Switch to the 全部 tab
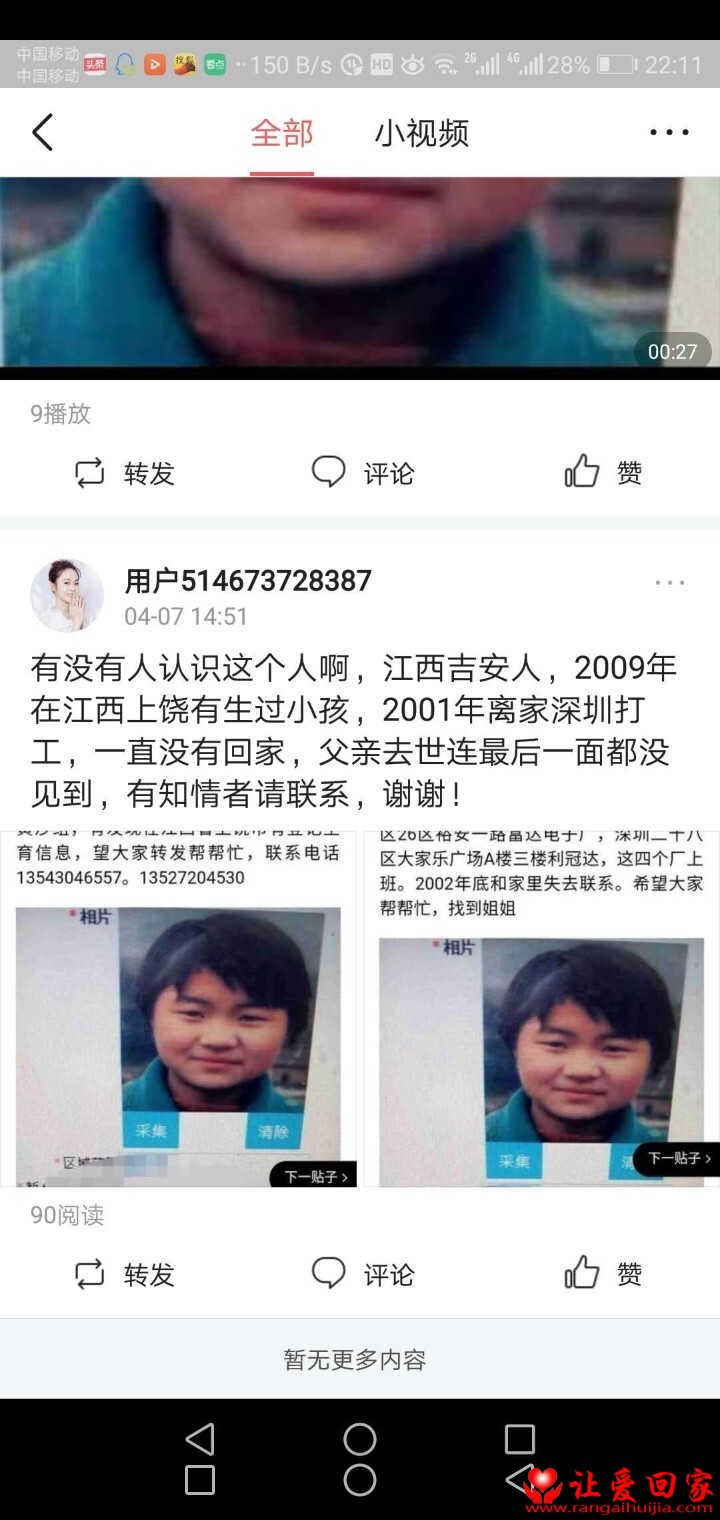The image size is (720, 1520). pyautogui.click(x=282, y=133)
